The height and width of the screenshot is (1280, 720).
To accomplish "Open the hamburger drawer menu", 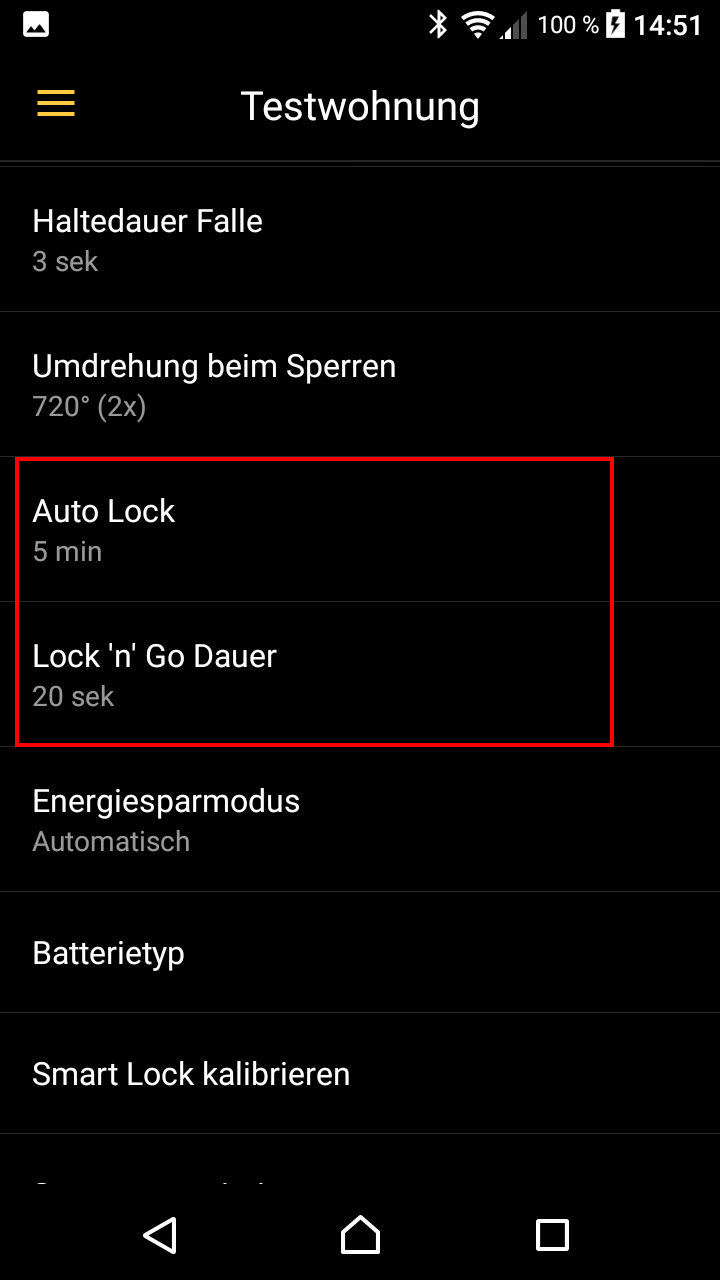I will [x=56, y=104].
